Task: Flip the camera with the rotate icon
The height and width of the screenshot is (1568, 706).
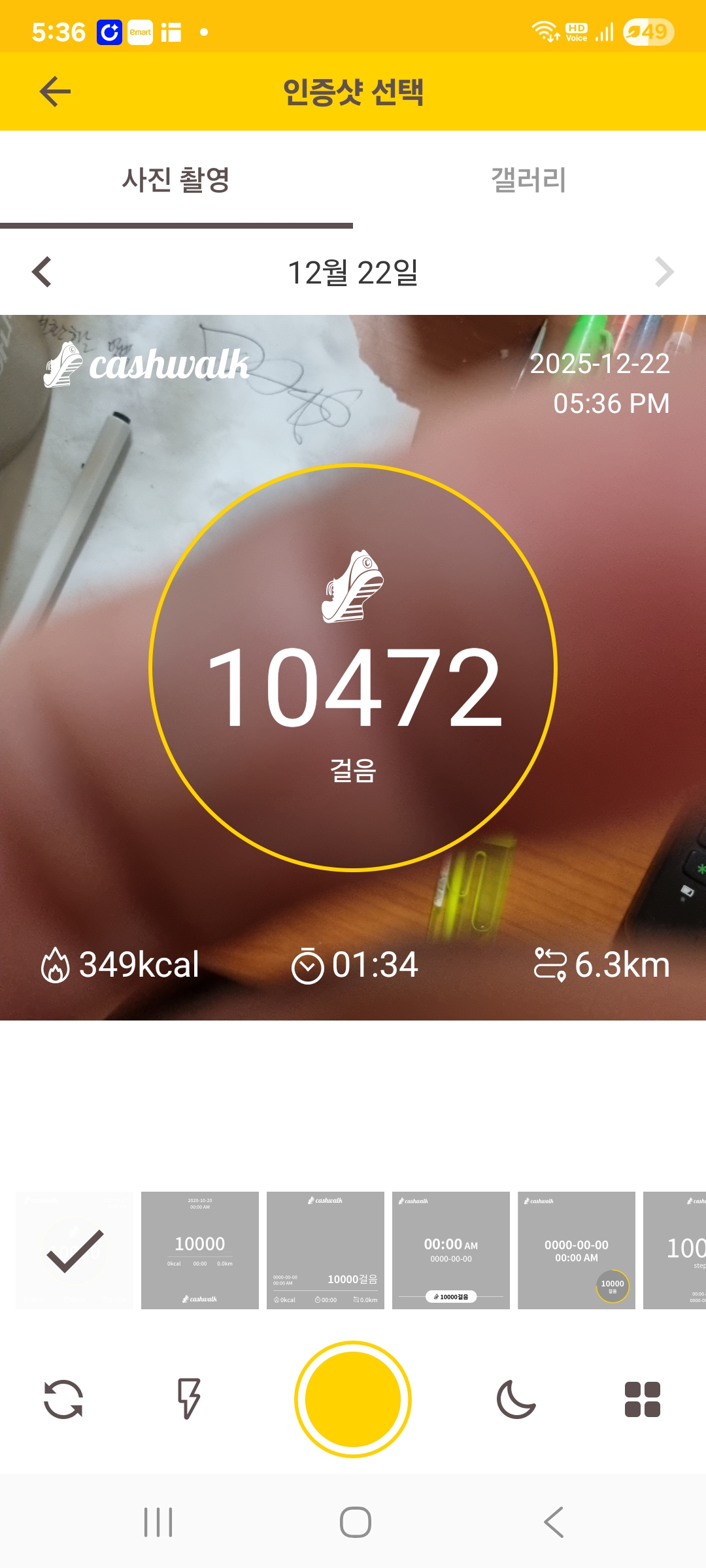Action: pyautogui.click(x=63, y=1399)
